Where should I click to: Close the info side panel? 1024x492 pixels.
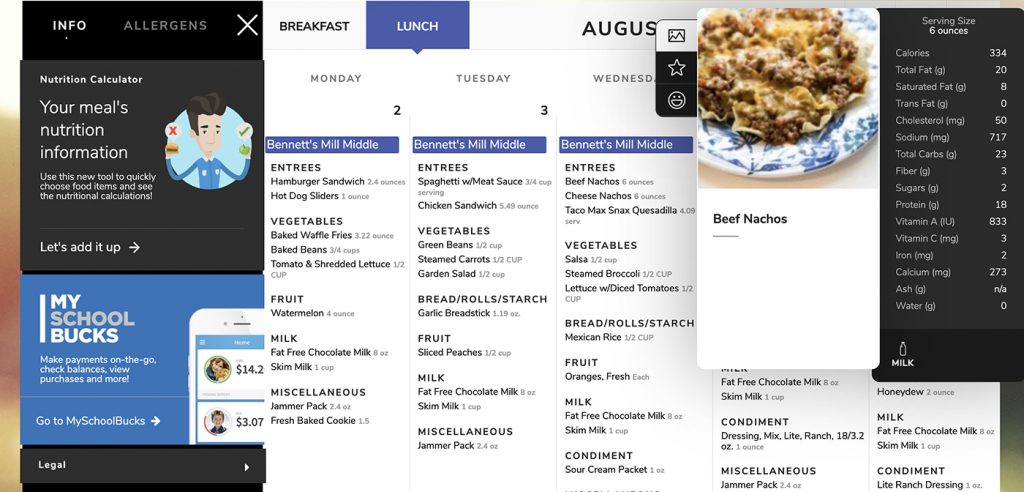click(x=247, y=25)
